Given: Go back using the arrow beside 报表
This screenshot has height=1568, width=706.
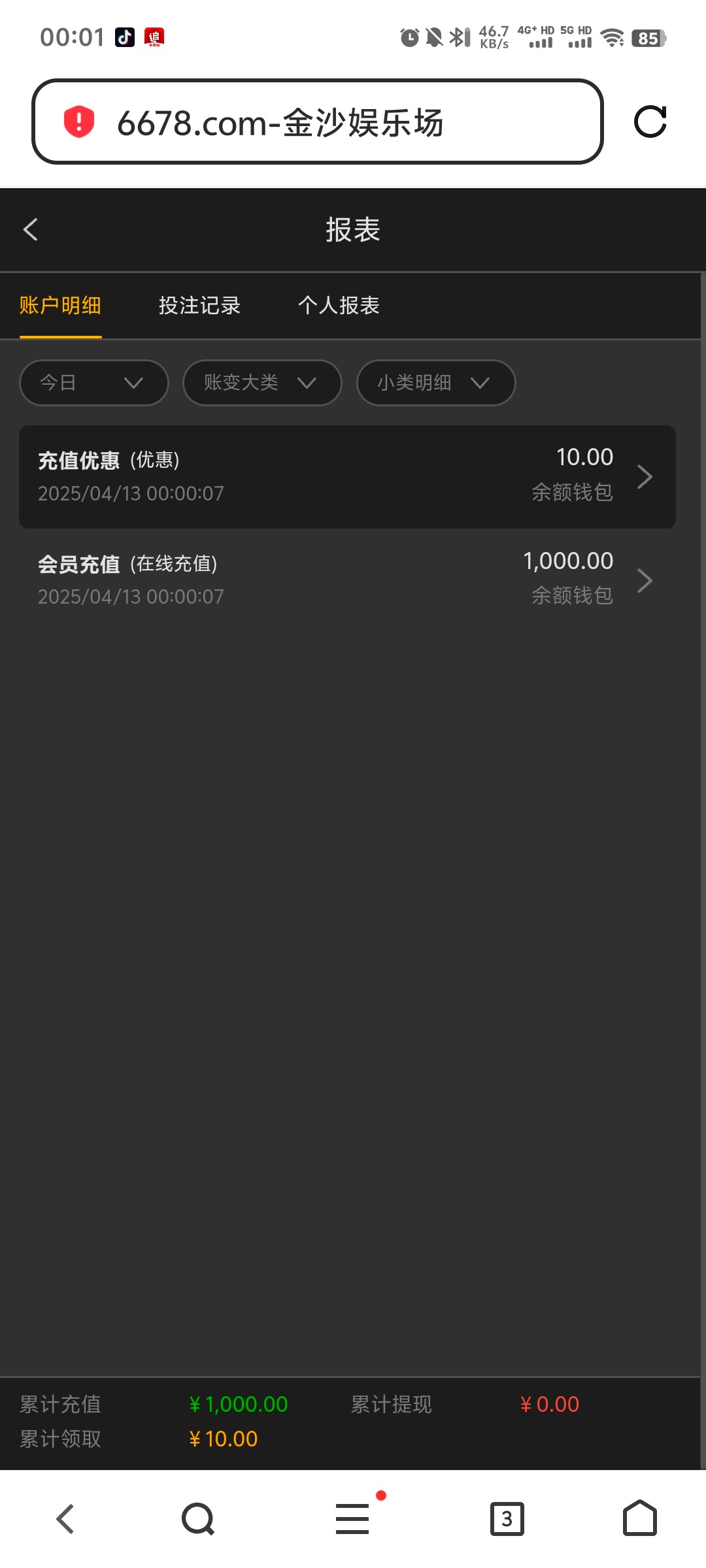Looking at the screenshot, I should [30, 229].
